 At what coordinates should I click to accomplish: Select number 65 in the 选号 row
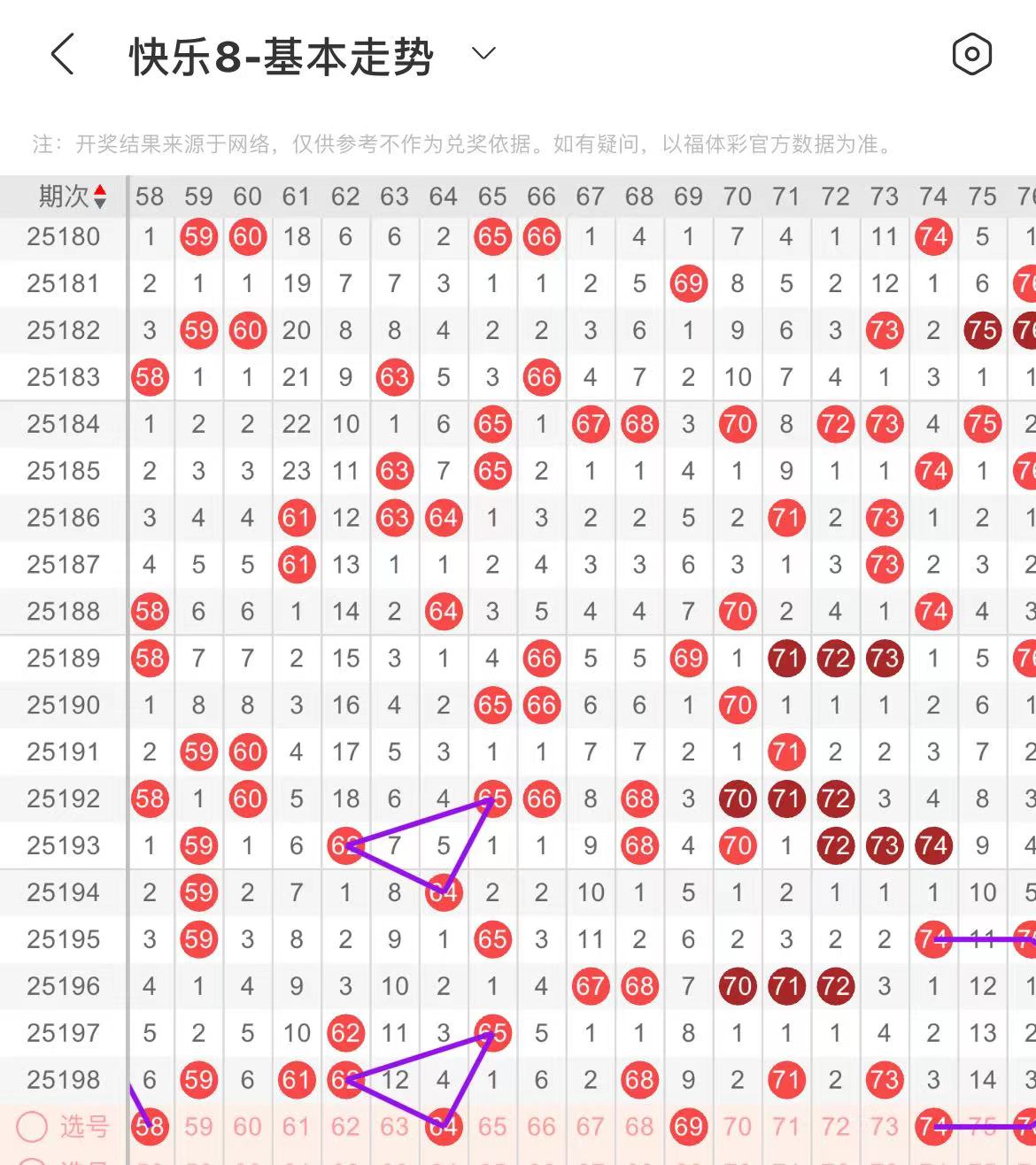point(492,1127)
